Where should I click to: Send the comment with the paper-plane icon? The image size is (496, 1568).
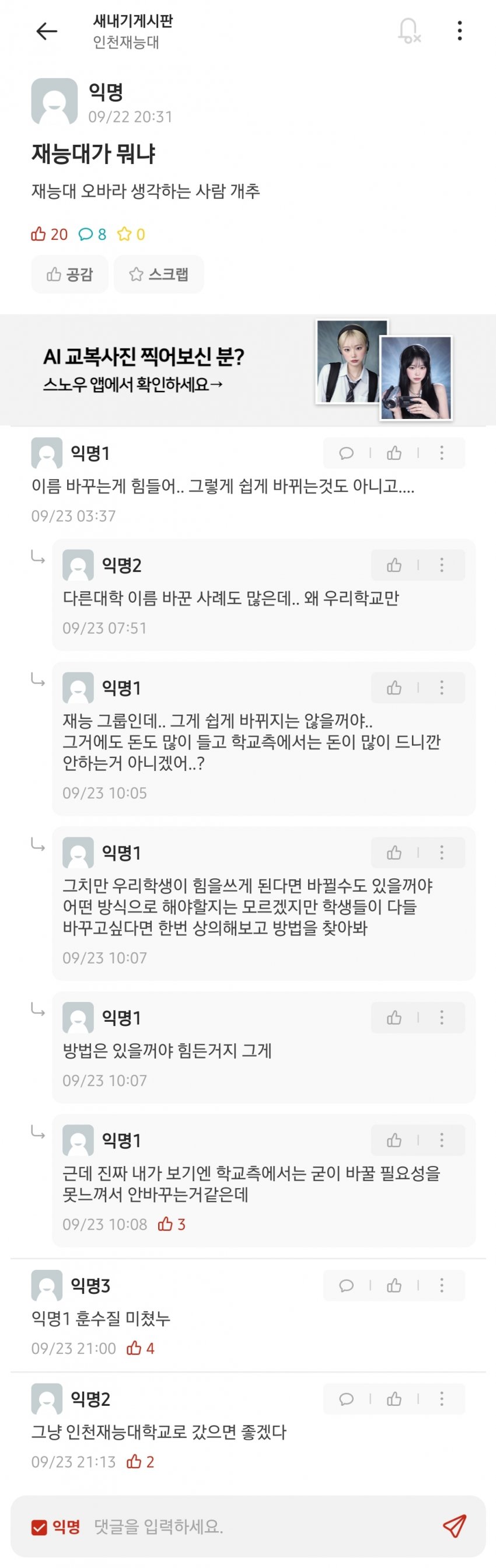click(x=455, y=1526)
